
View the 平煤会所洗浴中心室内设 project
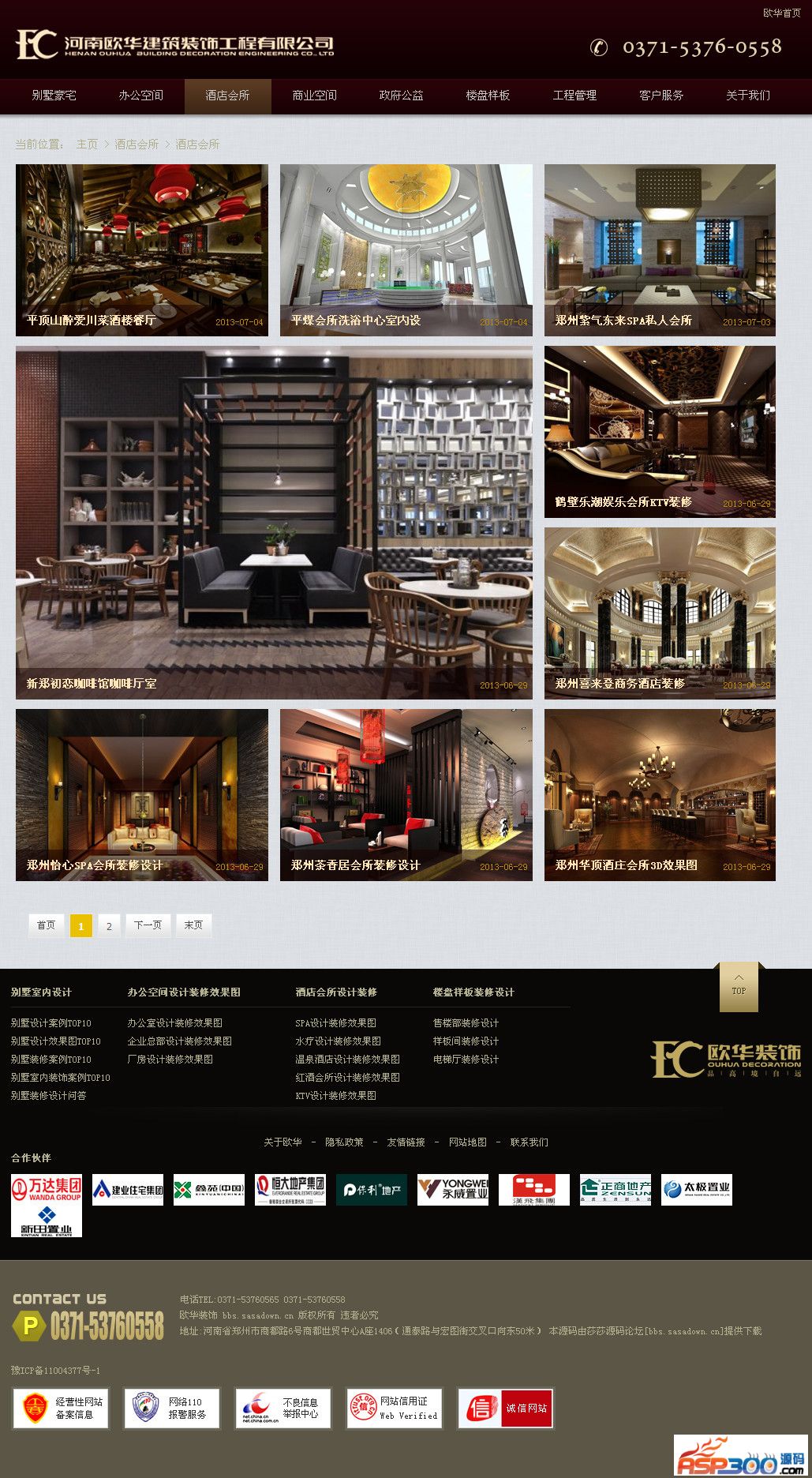[406, 249]
